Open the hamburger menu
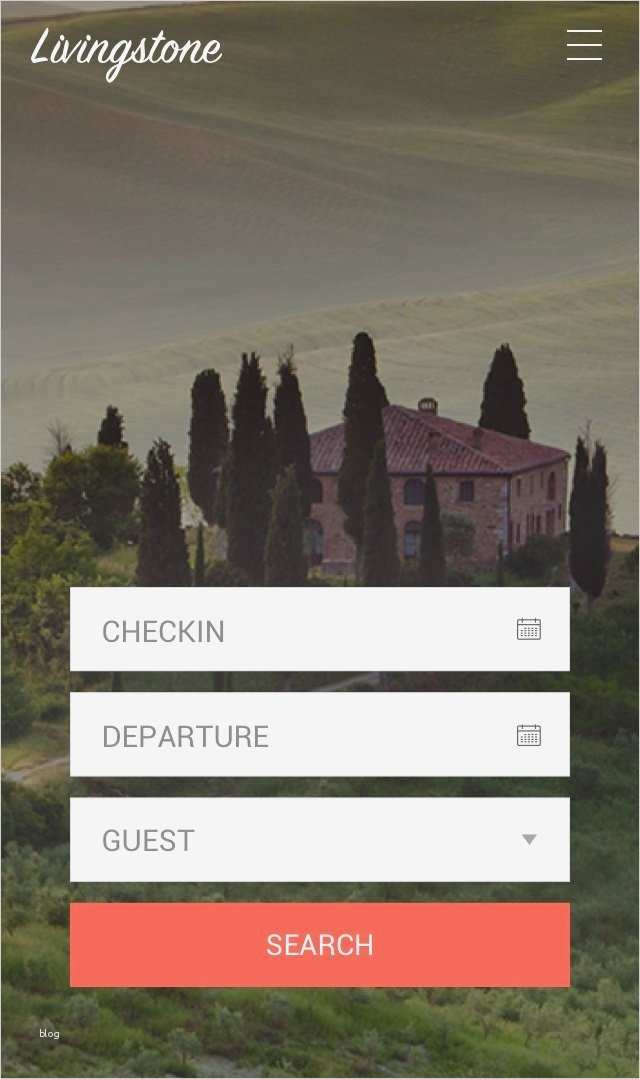Screen dimensions: 640x1079 [x=584, y=45]
